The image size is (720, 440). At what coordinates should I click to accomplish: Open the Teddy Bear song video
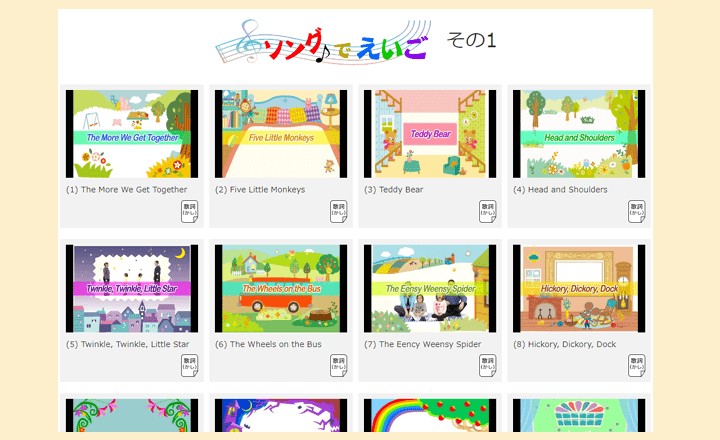[x=430, y=134]
